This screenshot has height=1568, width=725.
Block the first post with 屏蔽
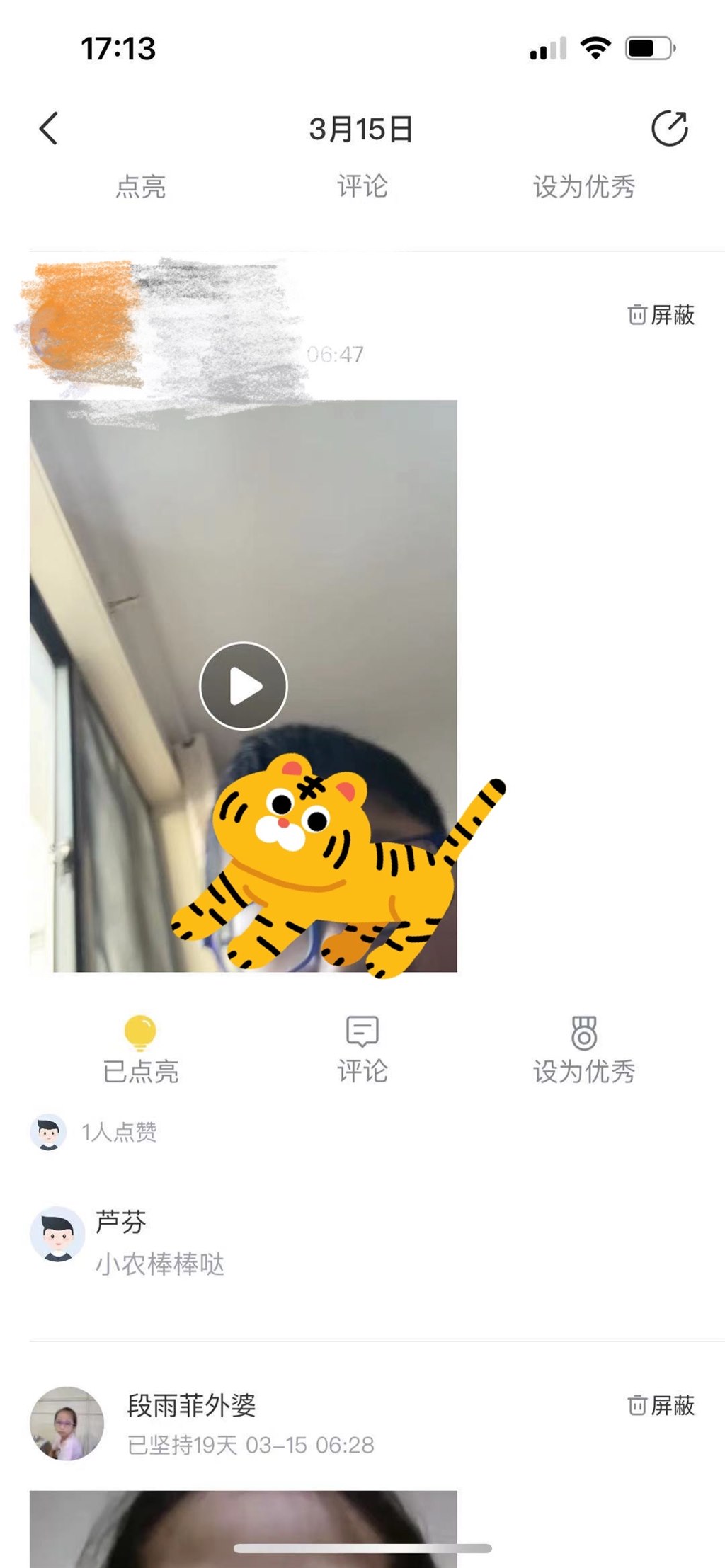[x=661, y=315]
